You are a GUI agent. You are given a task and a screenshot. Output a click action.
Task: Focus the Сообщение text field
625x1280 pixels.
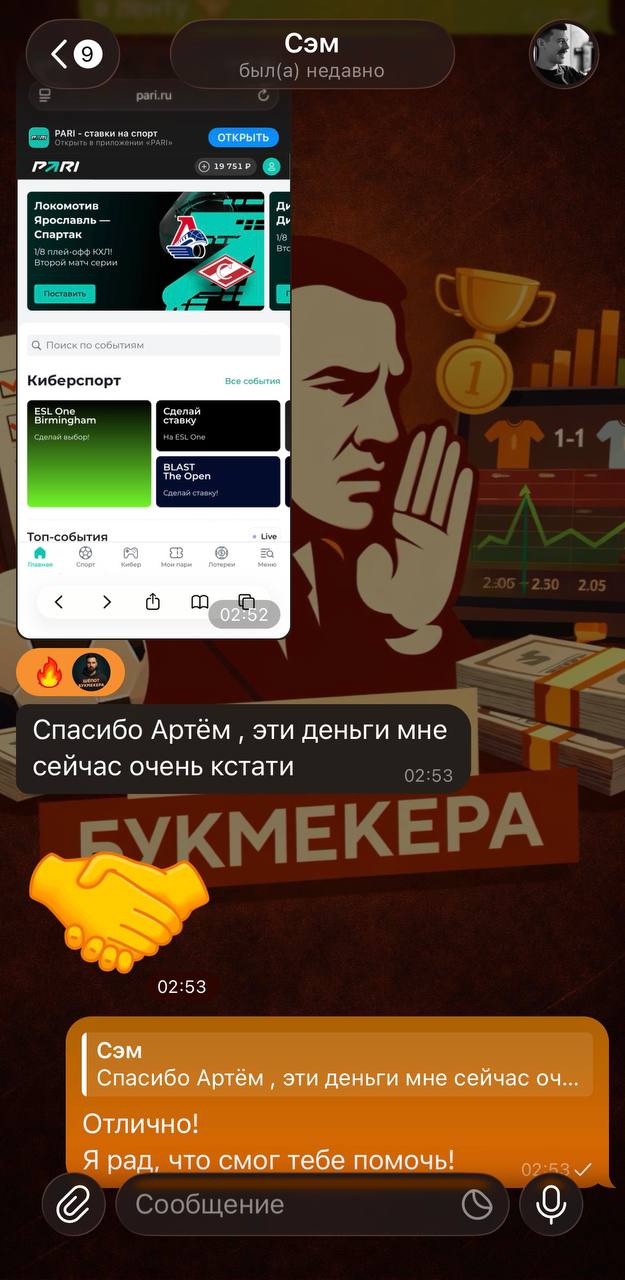290,1205
